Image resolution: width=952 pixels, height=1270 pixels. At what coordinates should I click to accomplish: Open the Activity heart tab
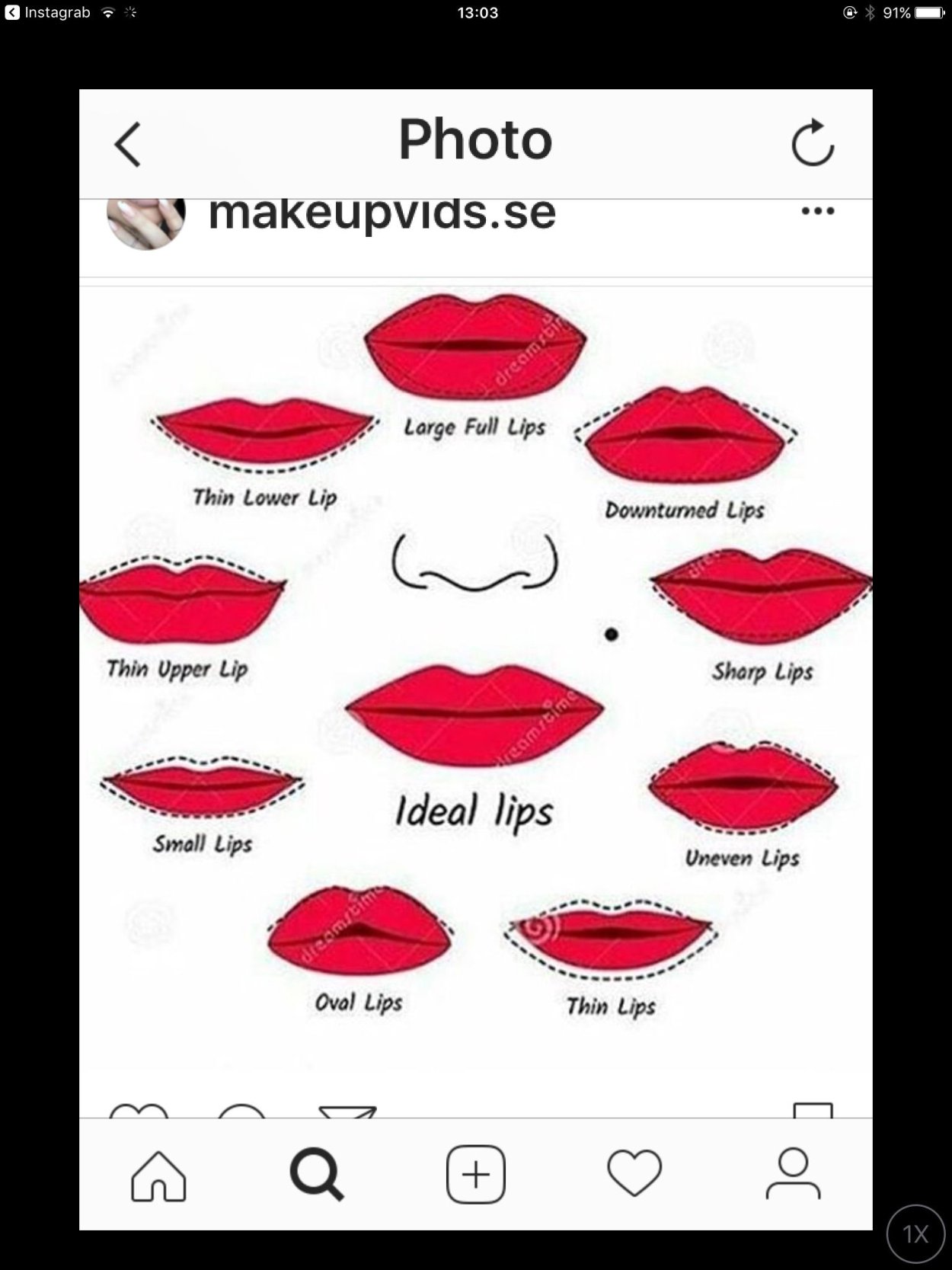[634, 1174]
